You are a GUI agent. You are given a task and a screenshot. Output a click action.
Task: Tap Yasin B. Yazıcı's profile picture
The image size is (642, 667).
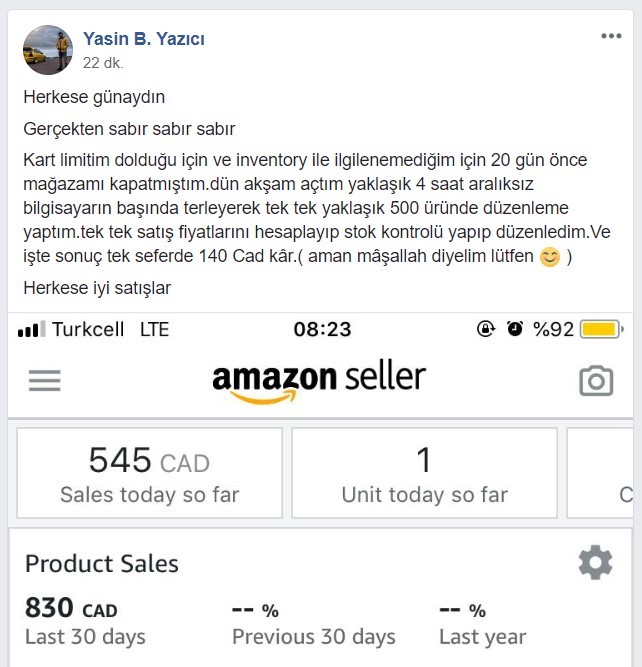tap(48, 51)
